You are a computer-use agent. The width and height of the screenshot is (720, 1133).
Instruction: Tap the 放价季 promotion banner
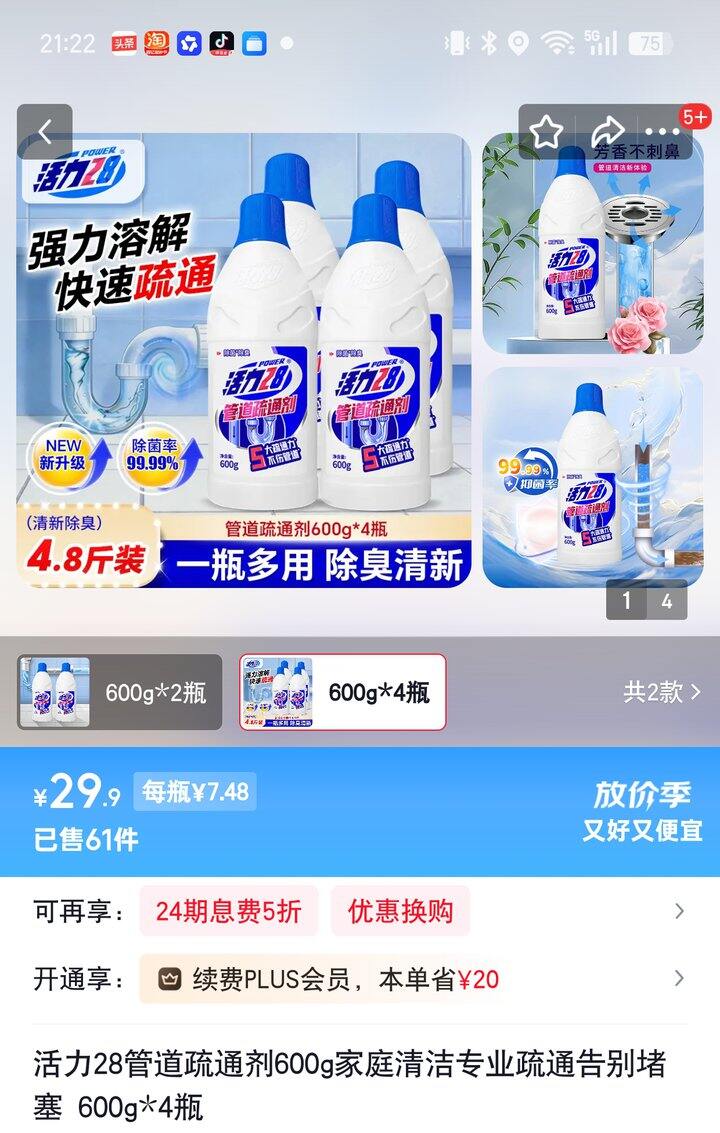(x=642, y=811)
